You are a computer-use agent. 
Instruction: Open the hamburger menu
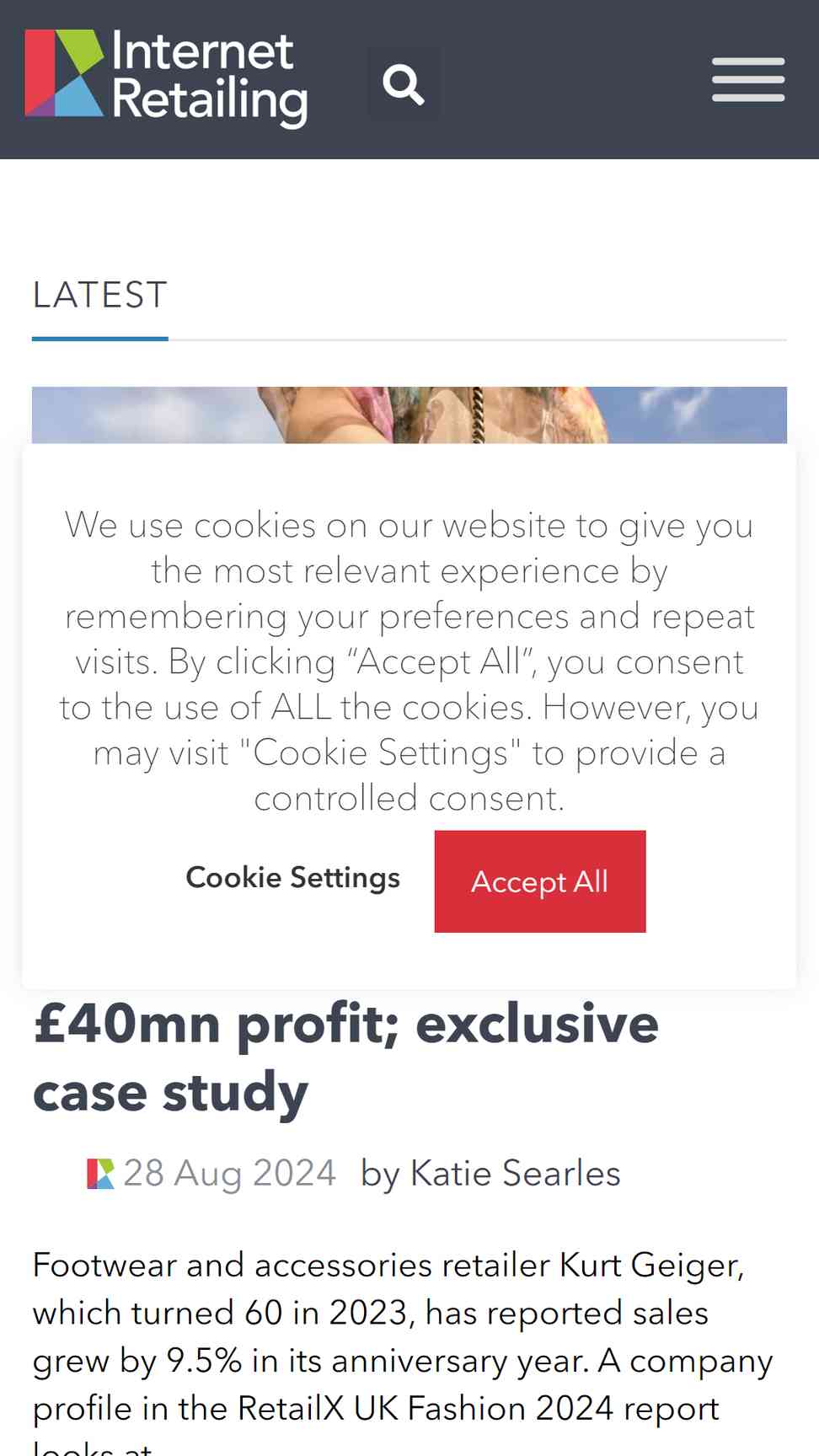(748, 80)
